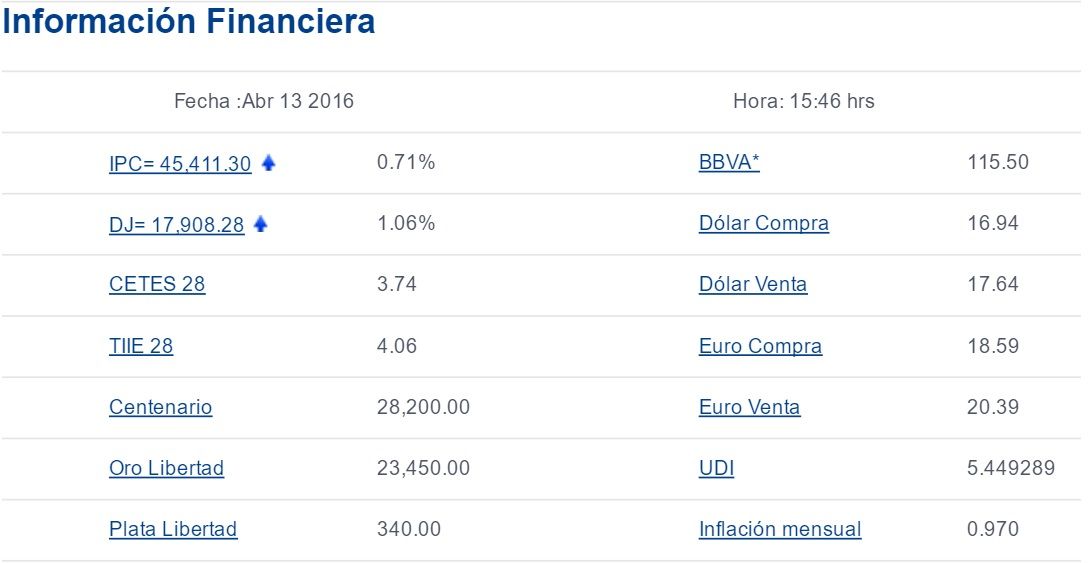Open the BBVA* link
The height and width of the screenshot is (563, 1088).
729,163
